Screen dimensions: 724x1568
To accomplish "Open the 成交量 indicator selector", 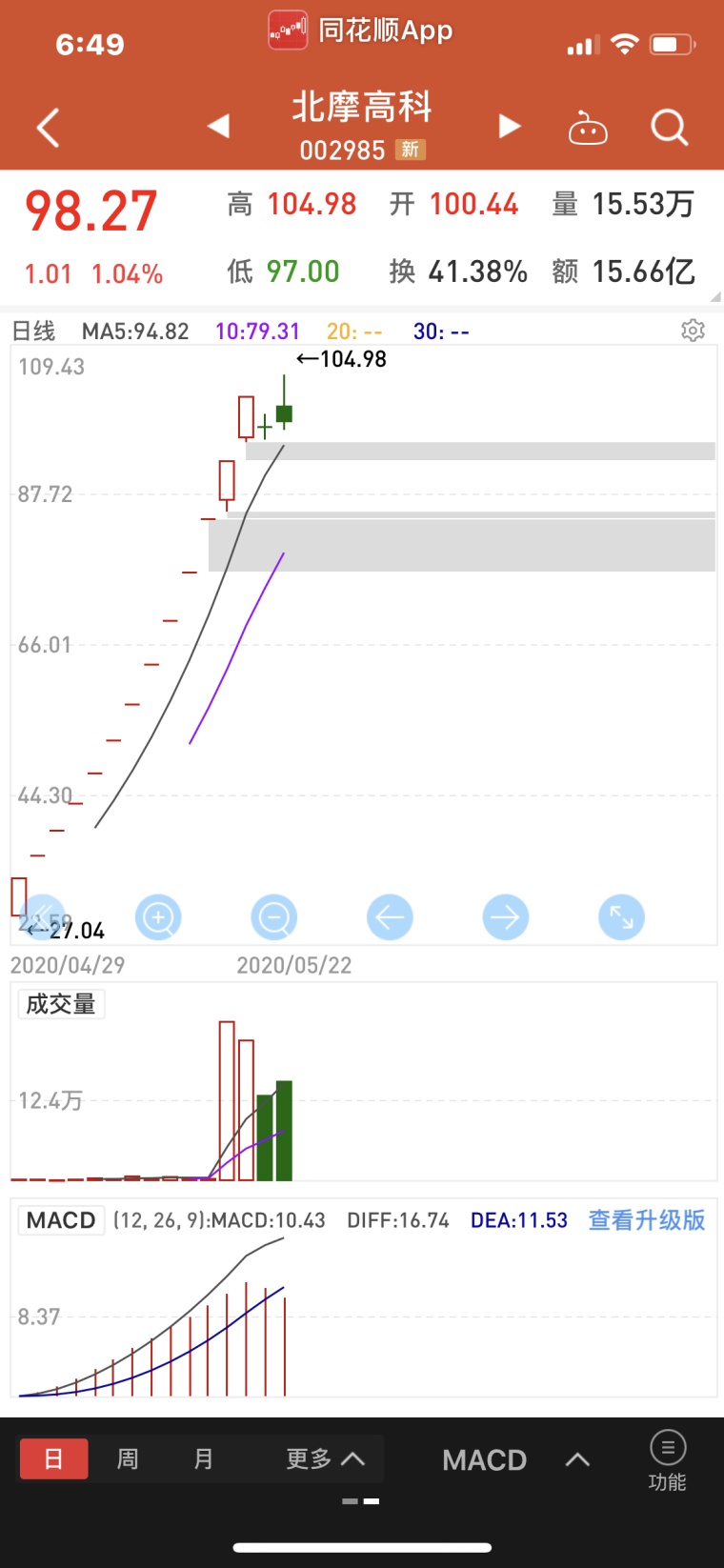I will tap(61, 1004).
